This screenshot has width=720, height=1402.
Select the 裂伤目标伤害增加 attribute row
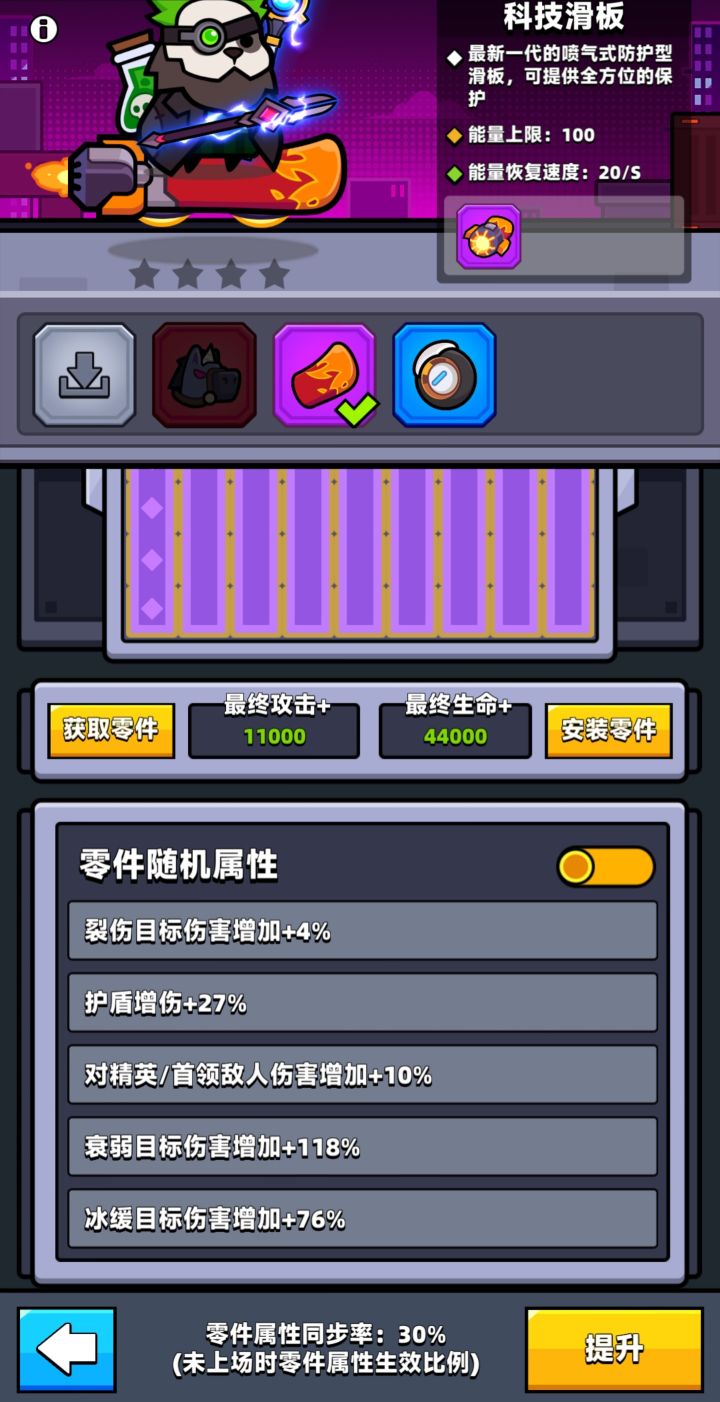click(360, 930)
